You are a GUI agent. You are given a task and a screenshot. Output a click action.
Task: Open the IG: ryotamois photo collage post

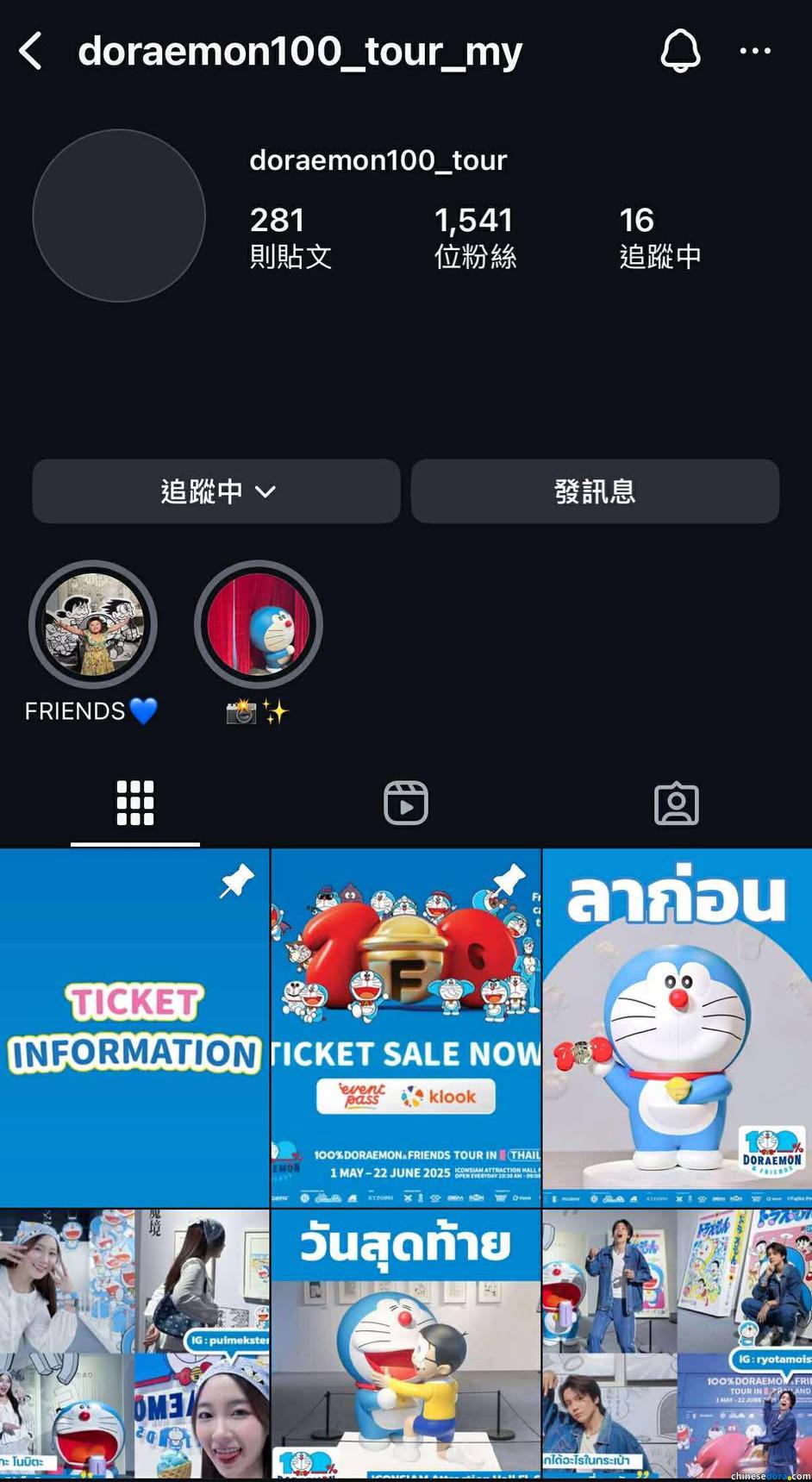click(x=678, y=1343)
